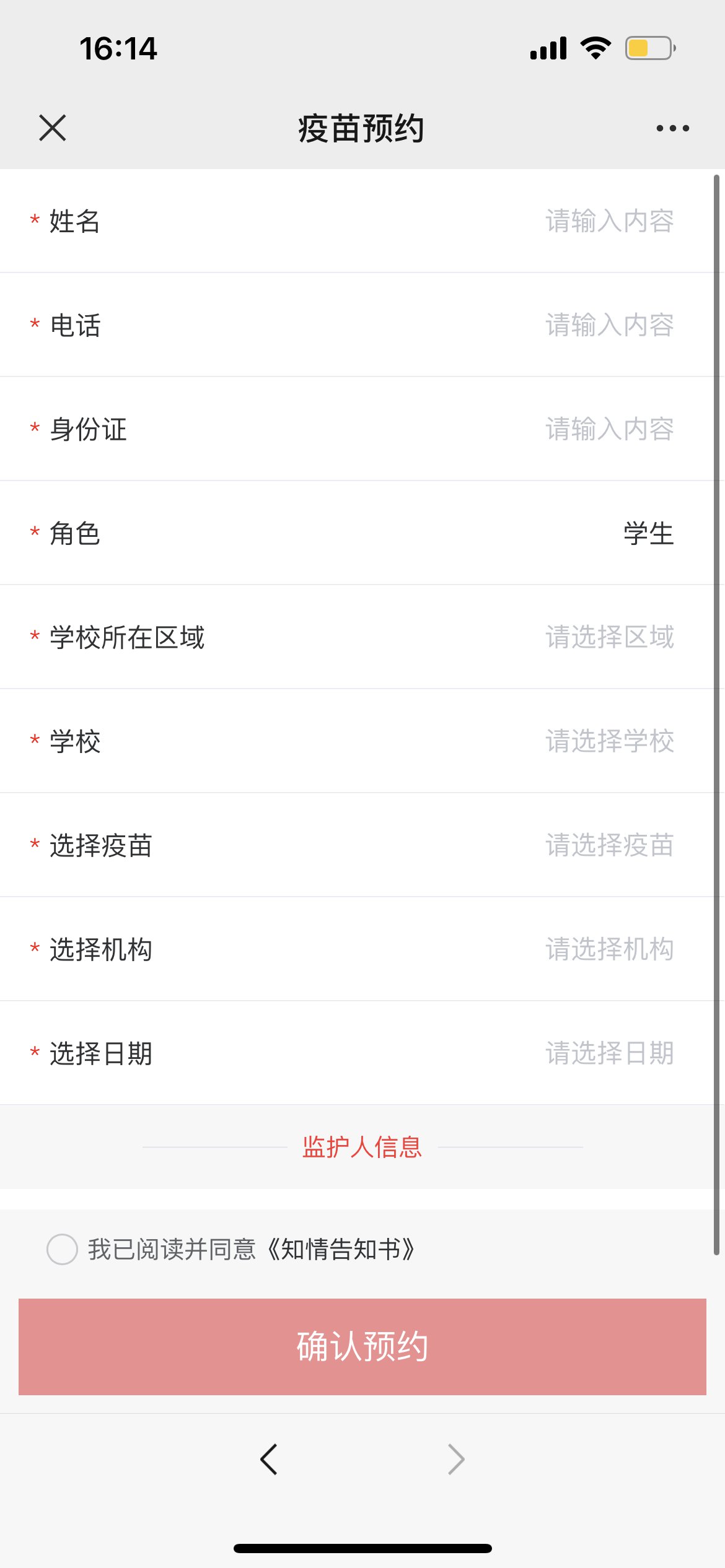Pick a date under 选择日期
The image size is (725, 1568).
[x=609, y=1053]
